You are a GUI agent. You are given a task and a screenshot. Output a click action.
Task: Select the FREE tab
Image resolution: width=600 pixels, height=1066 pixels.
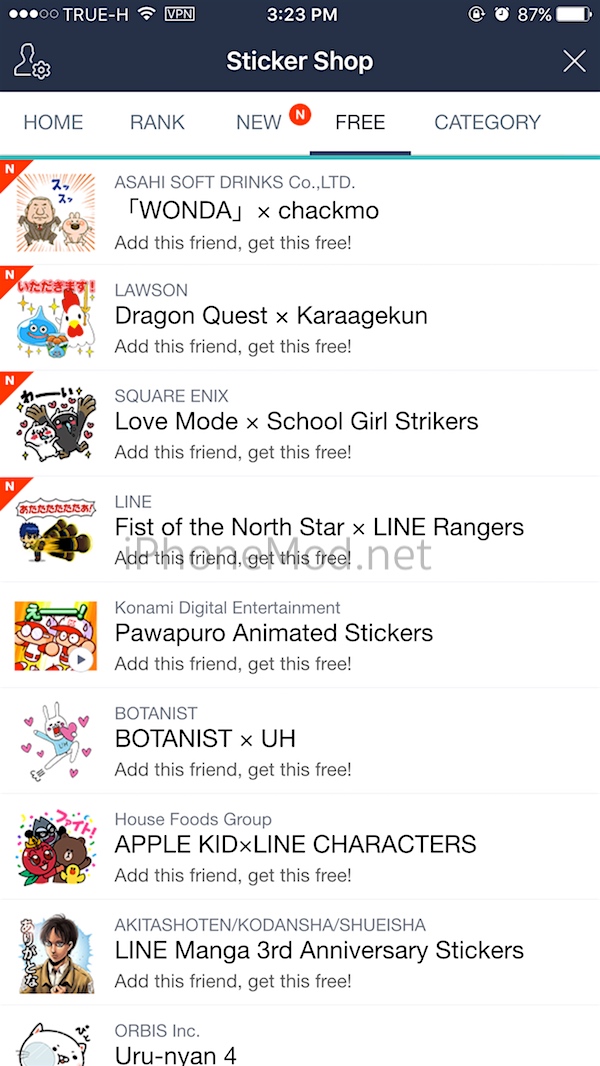(x=360, y=122)
